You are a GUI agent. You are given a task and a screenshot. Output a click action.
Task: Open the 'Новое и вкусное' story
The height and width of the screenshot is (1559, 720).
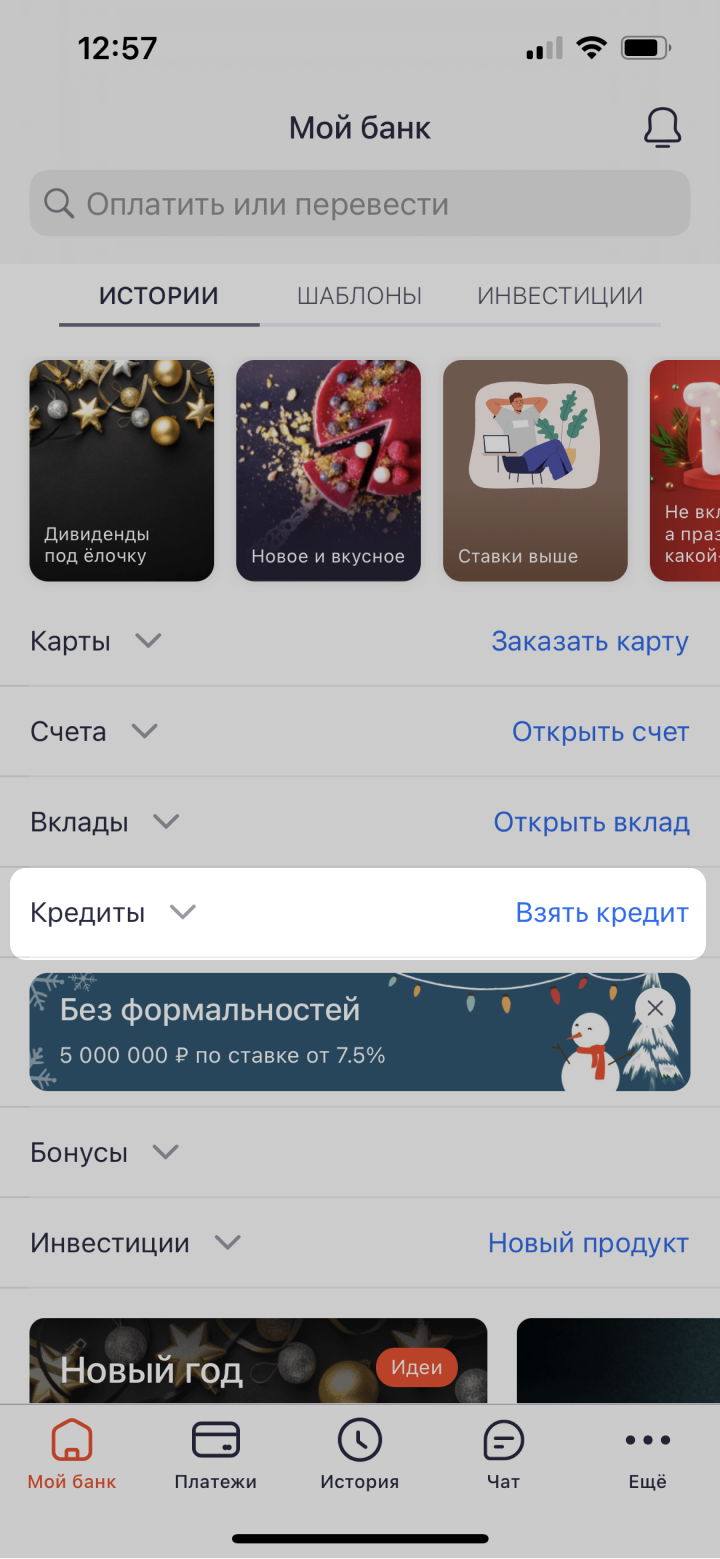pos(328,470)
